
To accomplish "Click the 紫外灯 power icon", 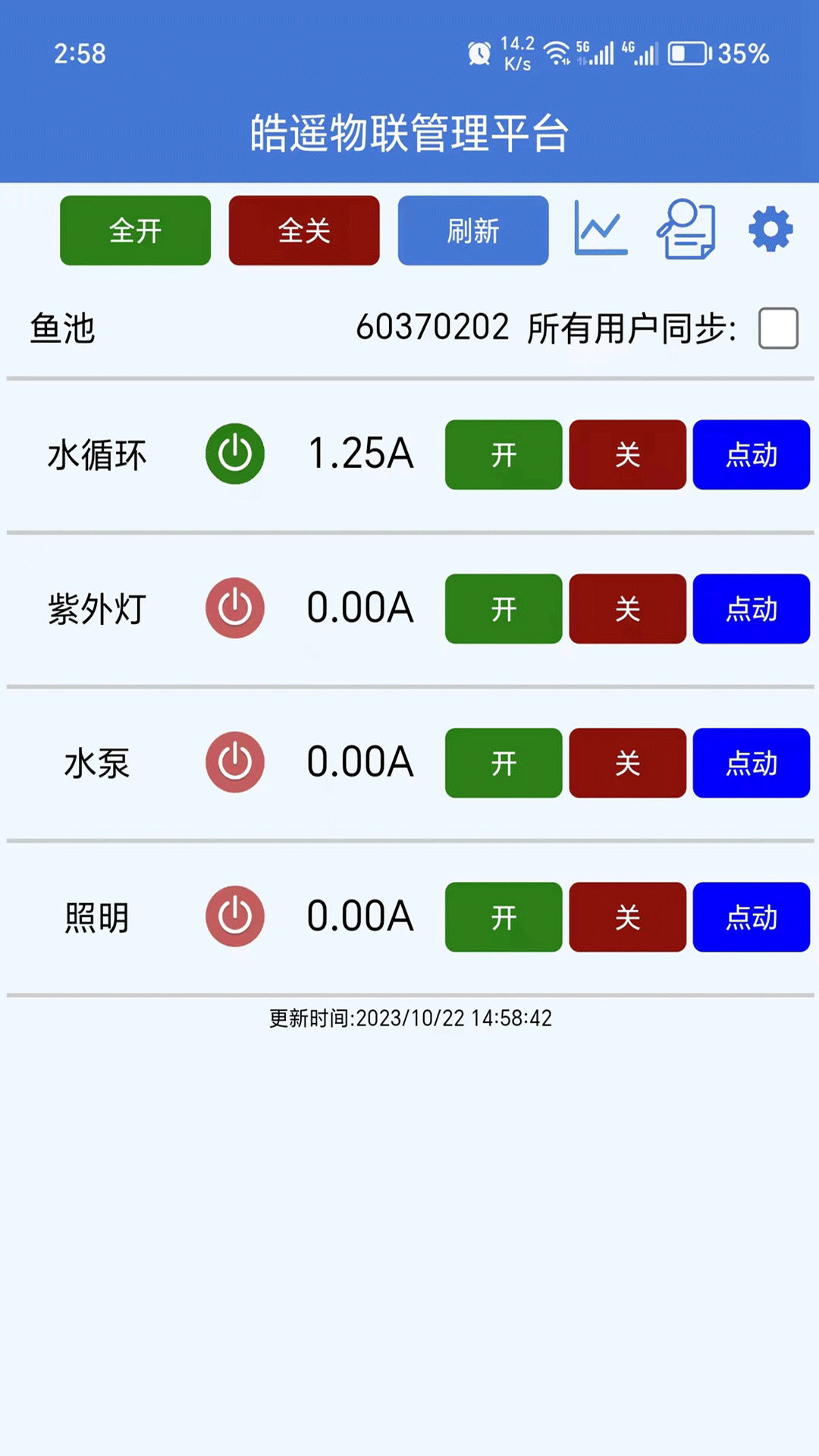I will 234,609.
